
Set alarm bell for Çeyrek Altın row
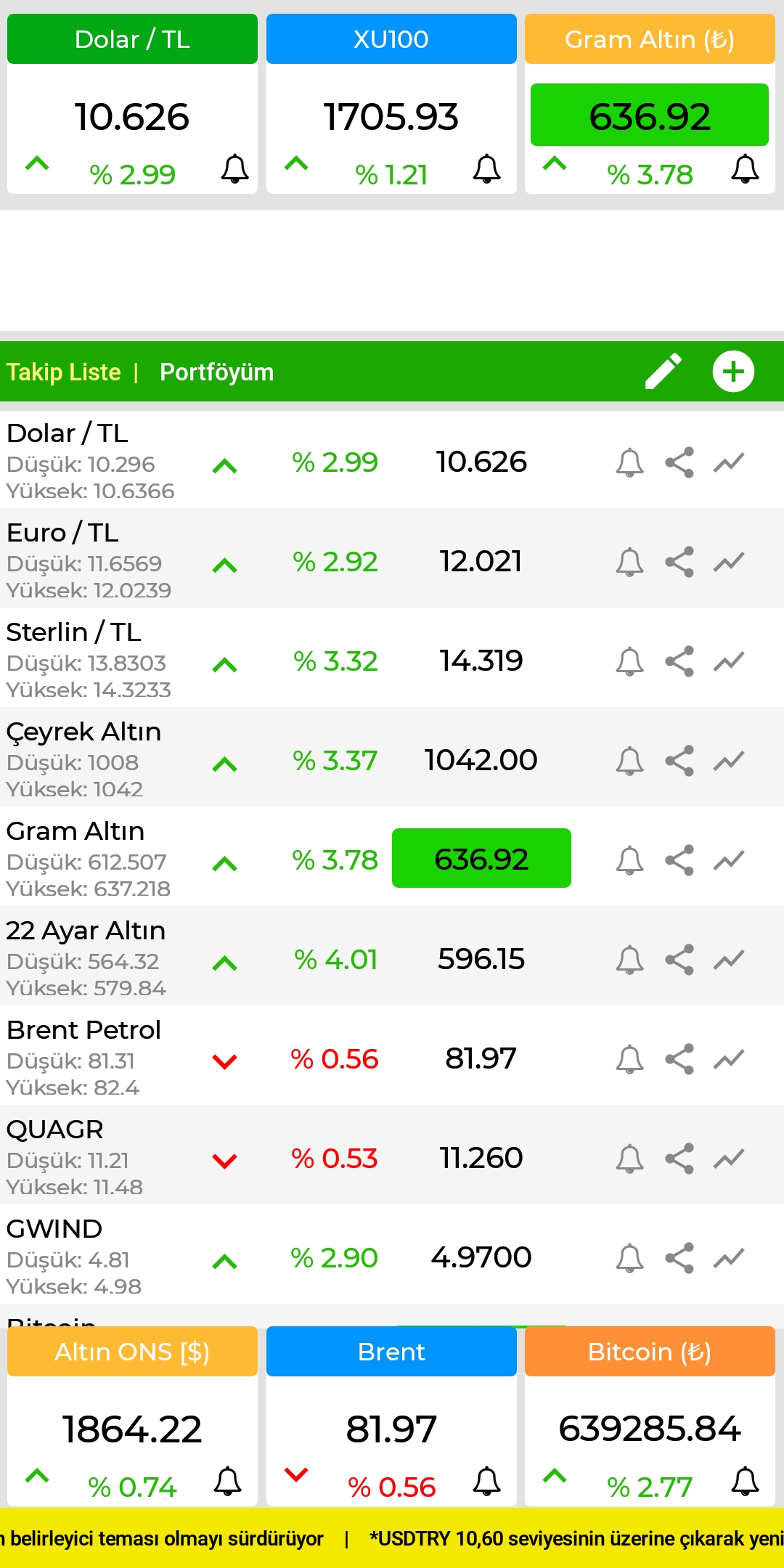coord(629,761)
